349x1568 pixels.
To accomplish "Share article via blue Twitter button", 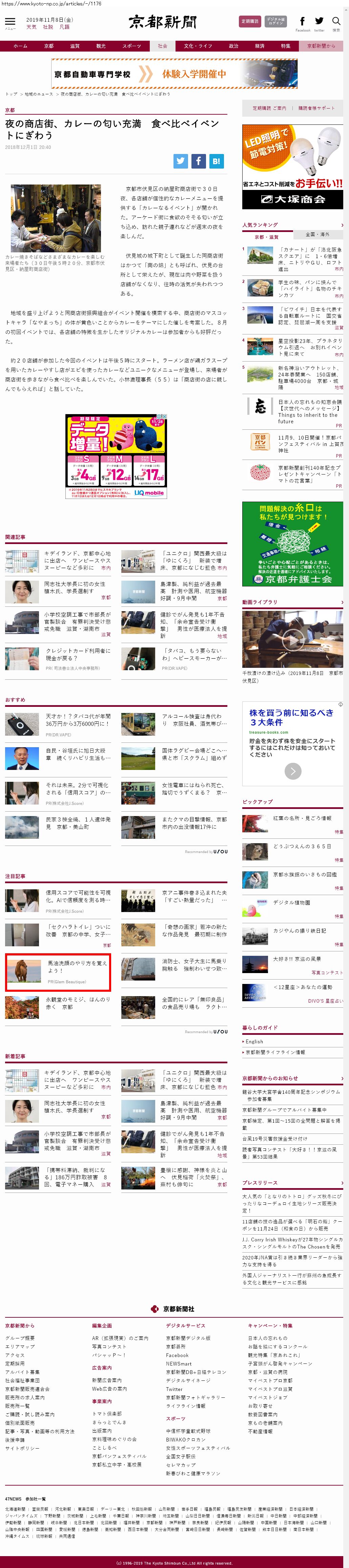I will tap(181, 161).
